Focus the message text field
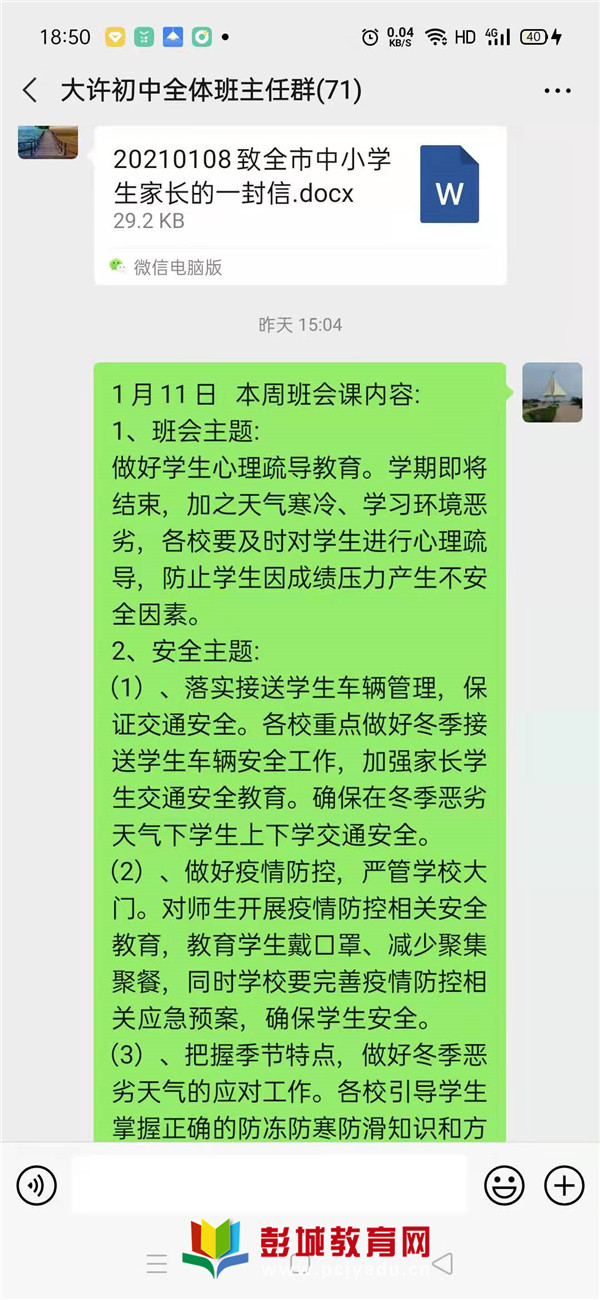The width and height of the screenshot is (600, 1300). point(268,1186)
